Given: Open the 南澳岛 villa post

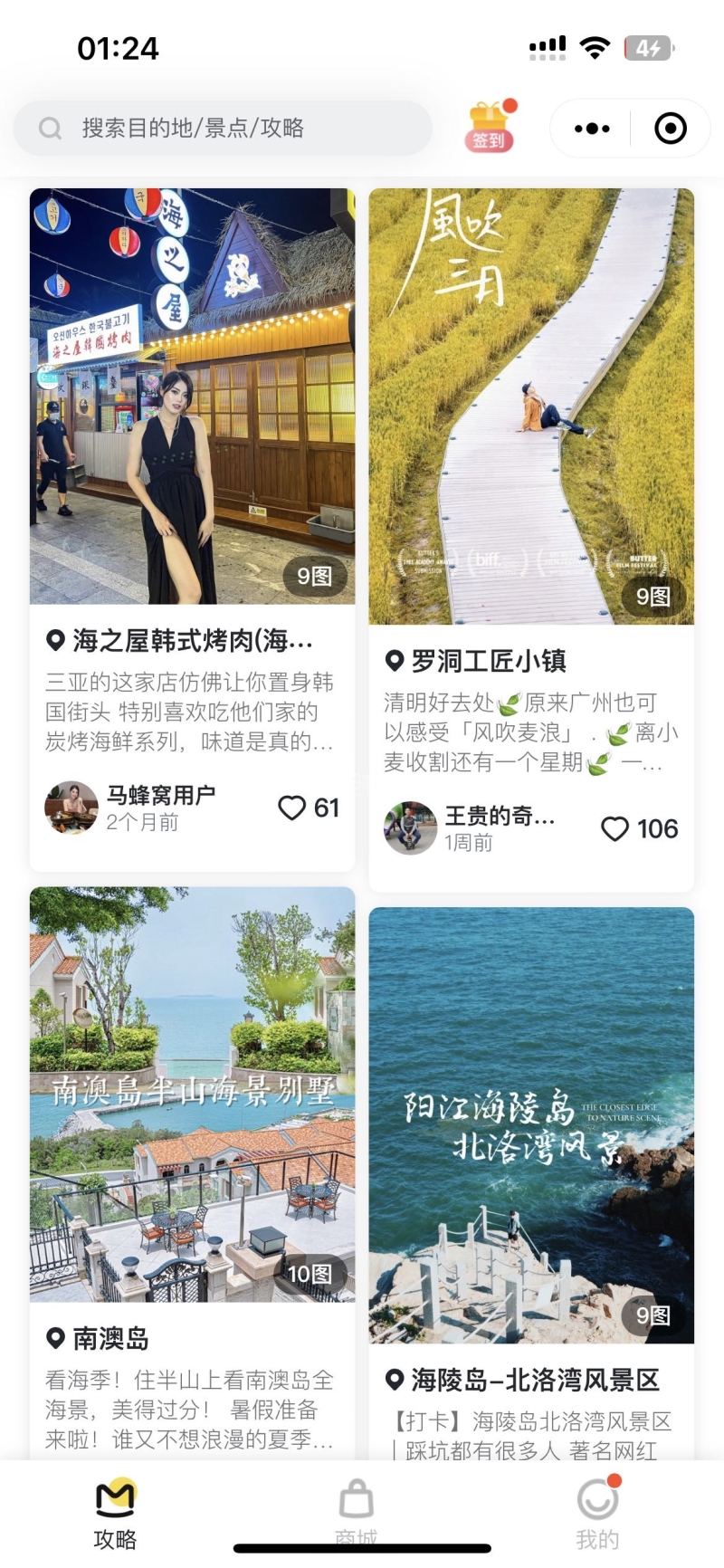Looking at the screenshot, I should (192, 1094).
